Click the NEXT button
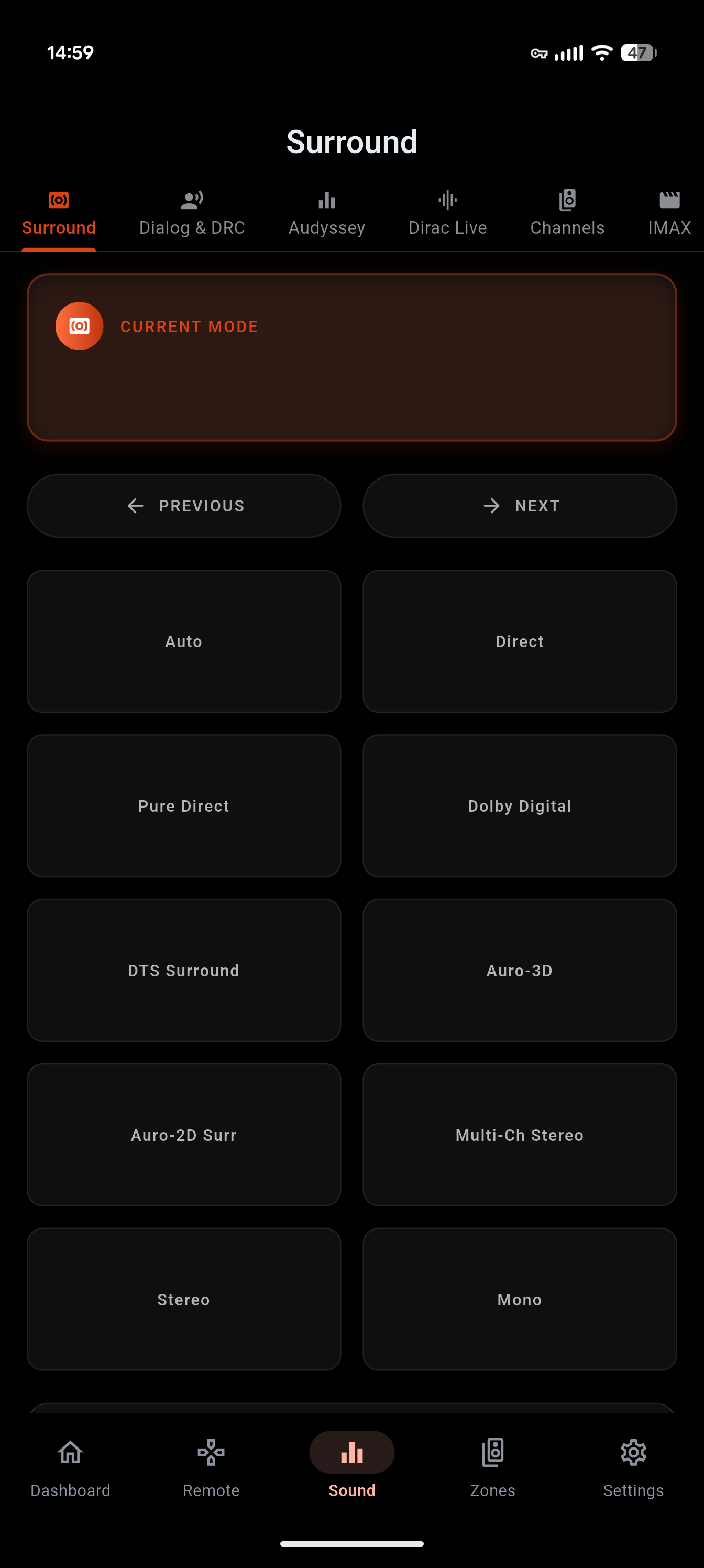The height and width of the screenshot is (1568, 704). [x=519, y=506]
